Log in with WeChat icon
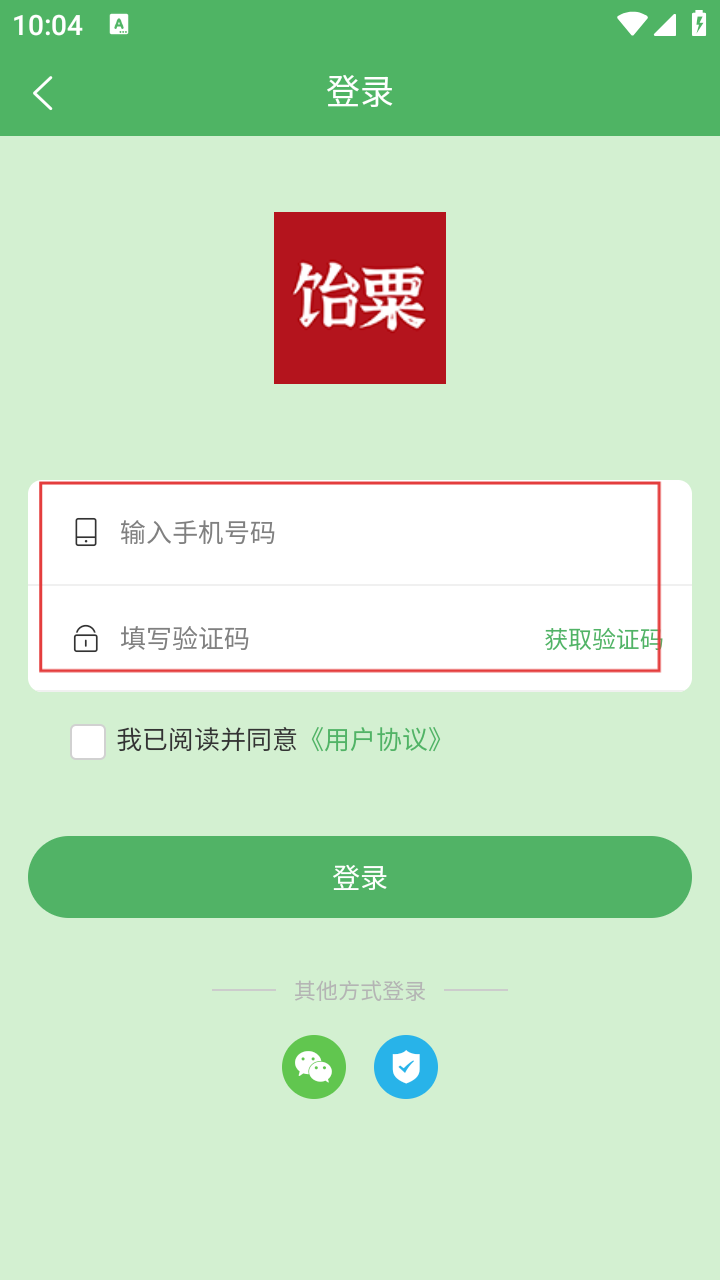The width and height of the screenshot is (720, 1280). click(314, 1067)
